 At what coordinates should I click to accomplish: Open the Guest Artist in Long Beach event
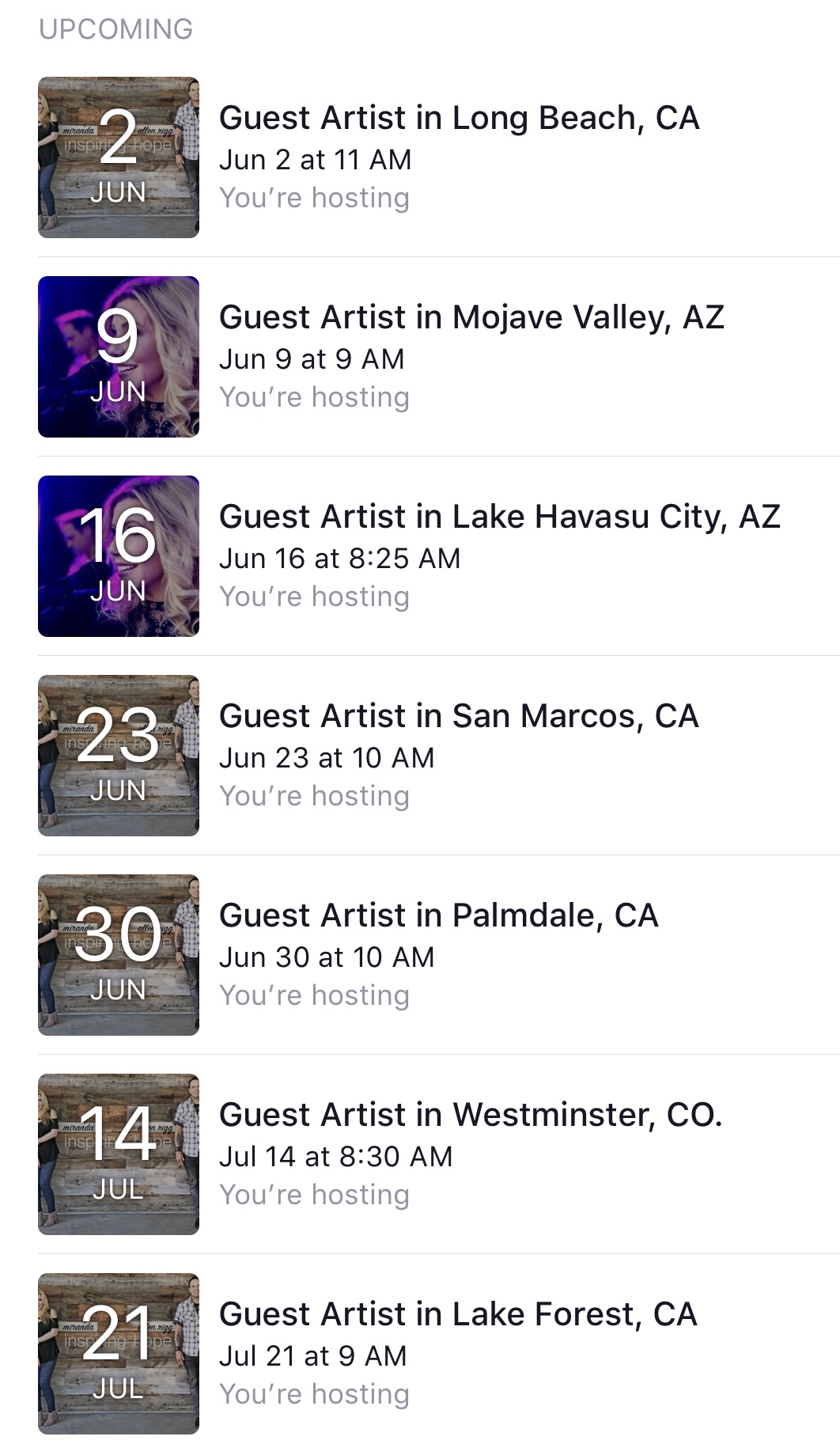(459, 119)
